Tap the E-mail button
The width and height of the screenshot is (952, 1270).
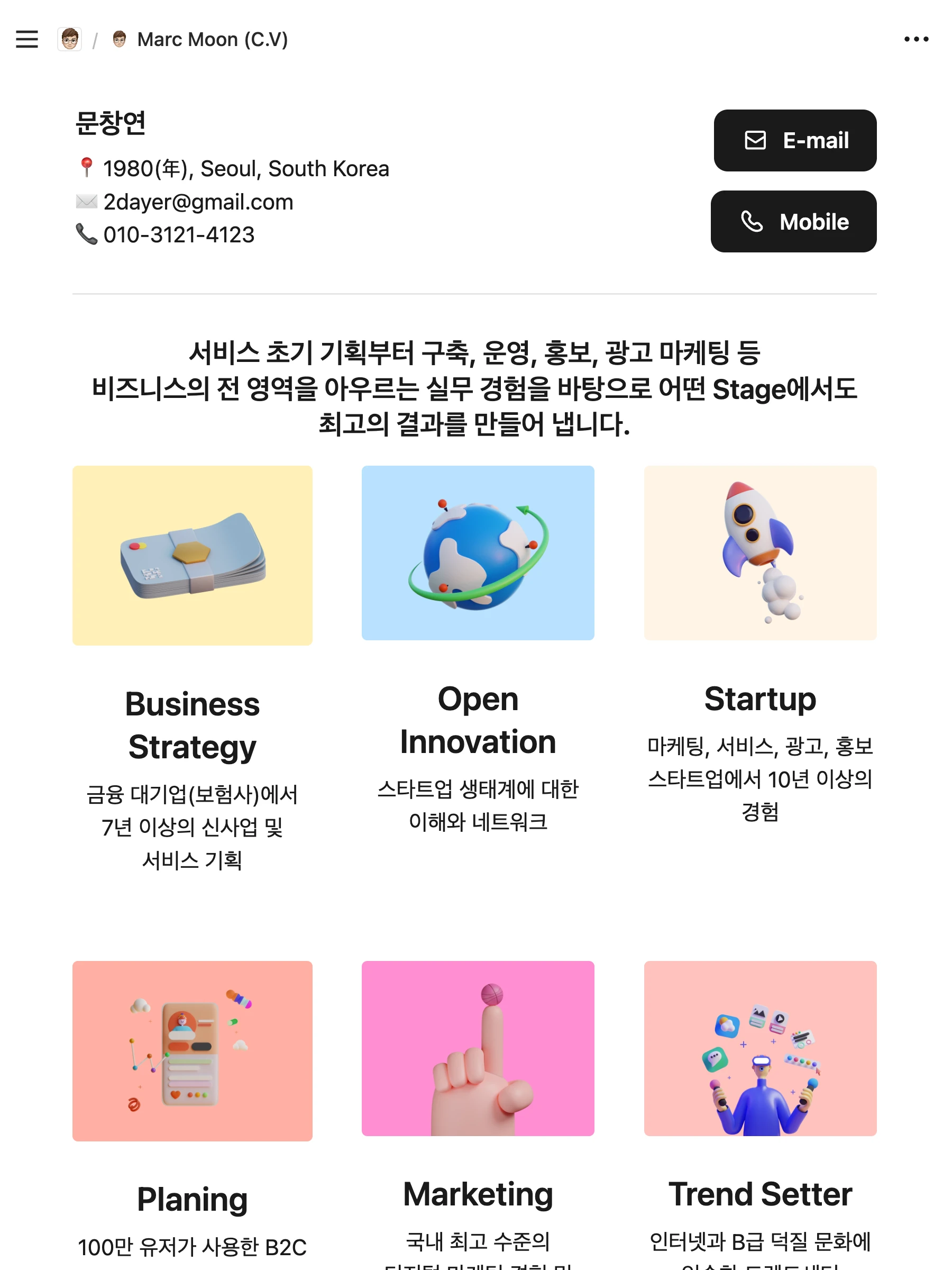[x=795, y=141]
